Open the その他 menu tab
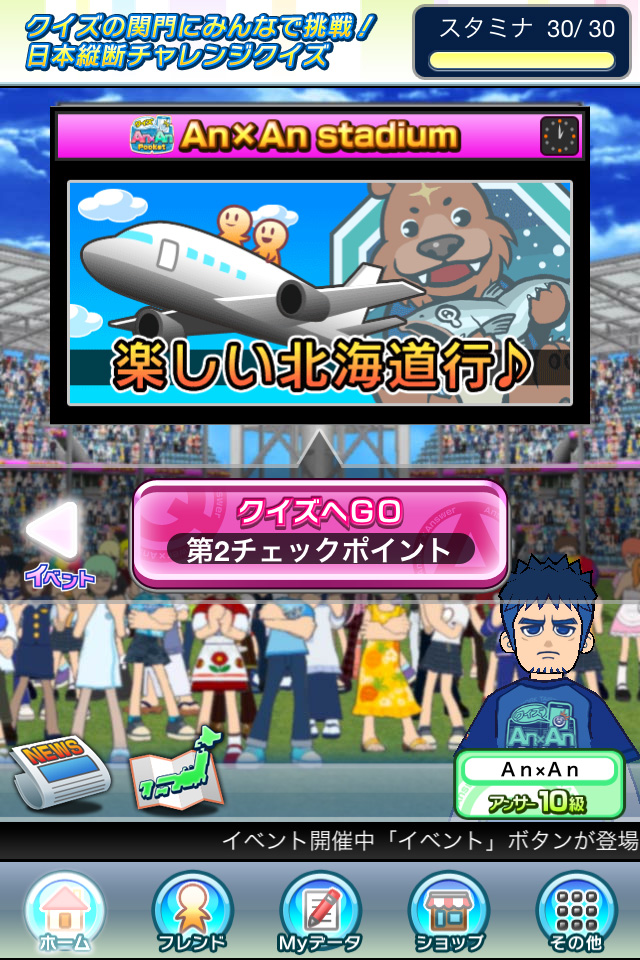This screenshot has height=960, width=640. point(576,912)
